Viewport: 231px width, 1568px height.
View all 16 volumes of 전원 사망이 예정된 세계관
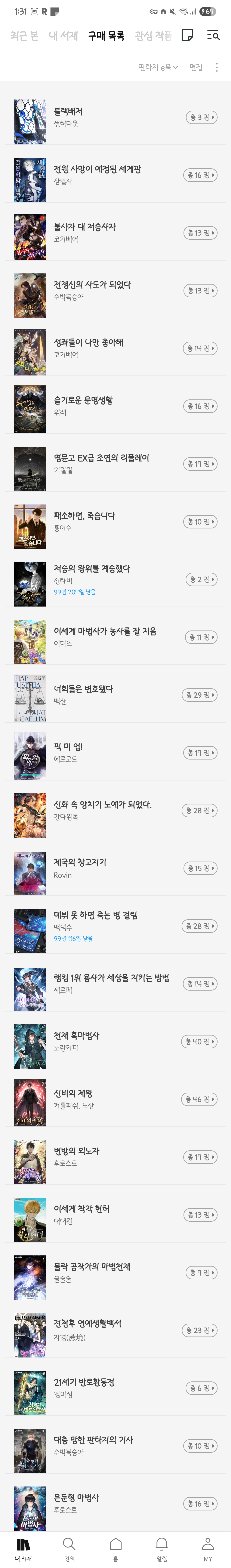200,175
